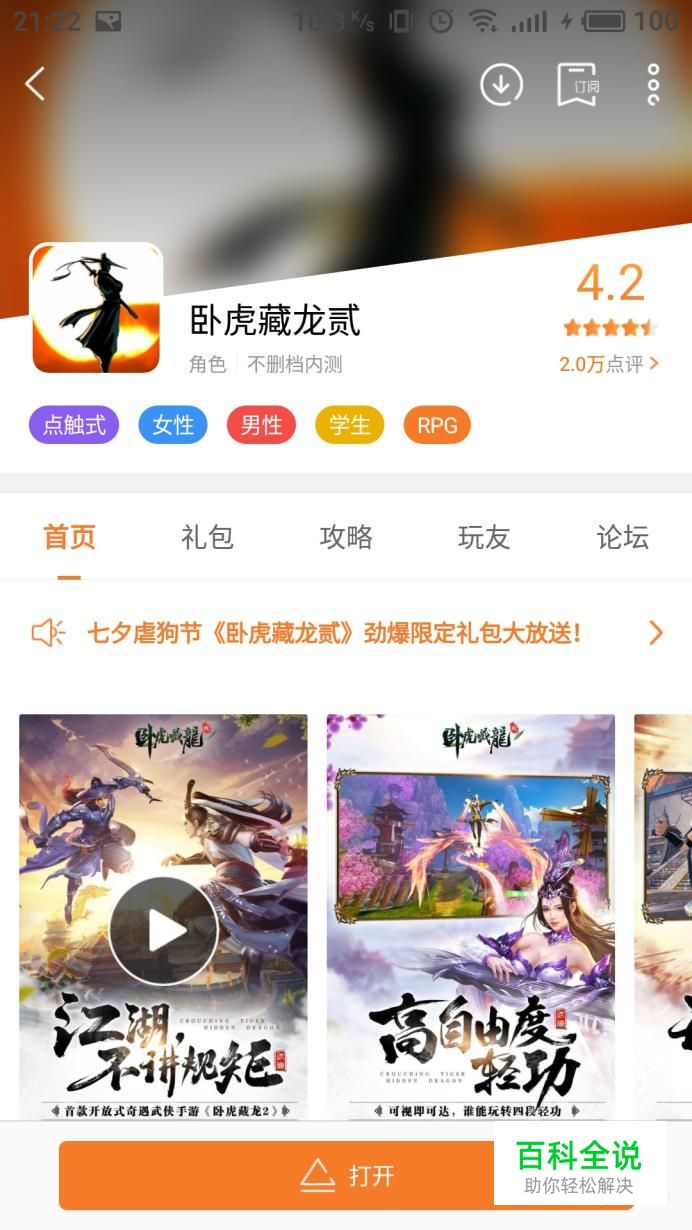Subscribe with the 订阅 bookmark icon

point(578,85)
